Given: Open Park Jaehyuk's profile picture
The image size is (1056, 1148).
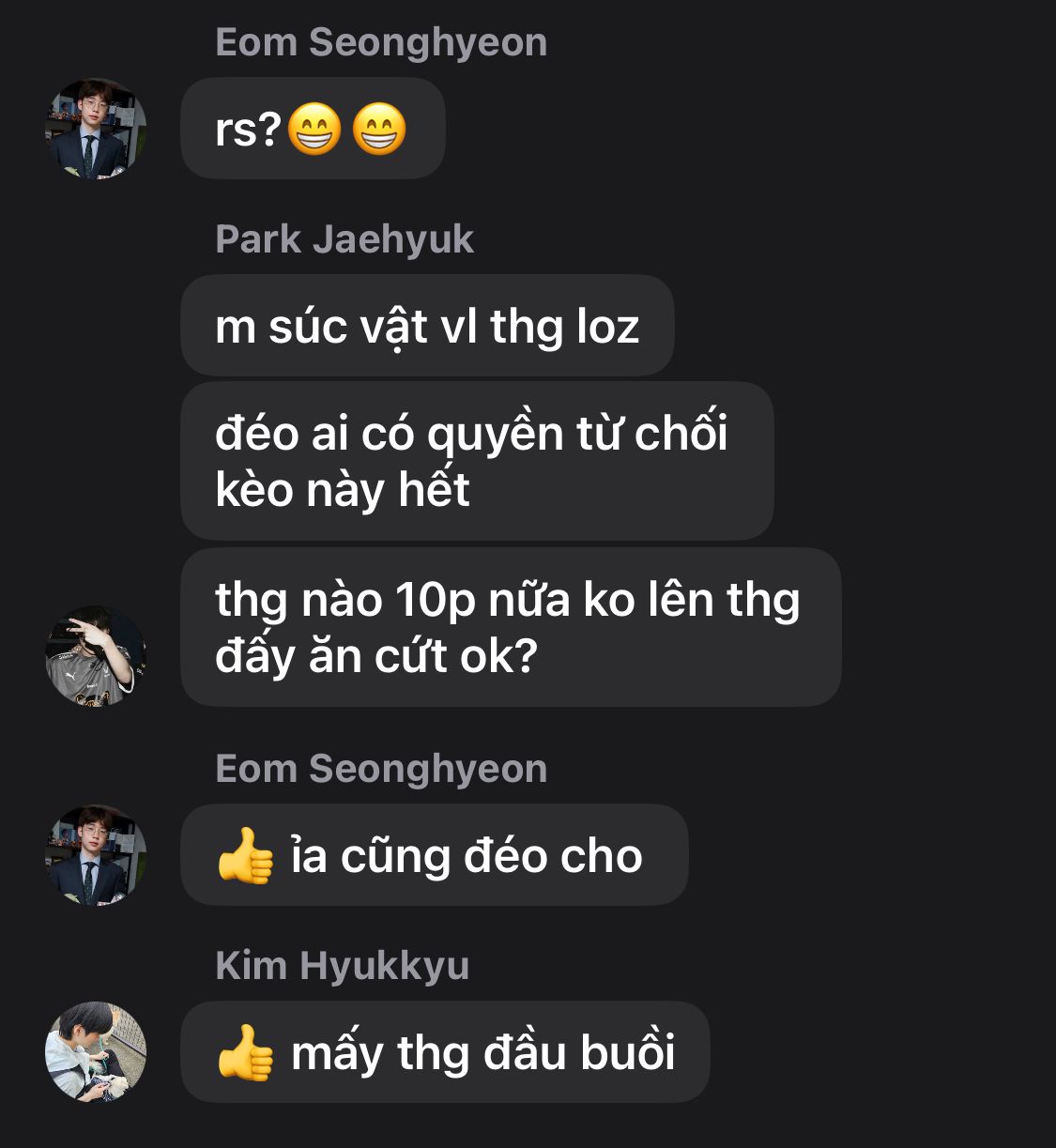Looking at the screenshot, I should 96,656.
